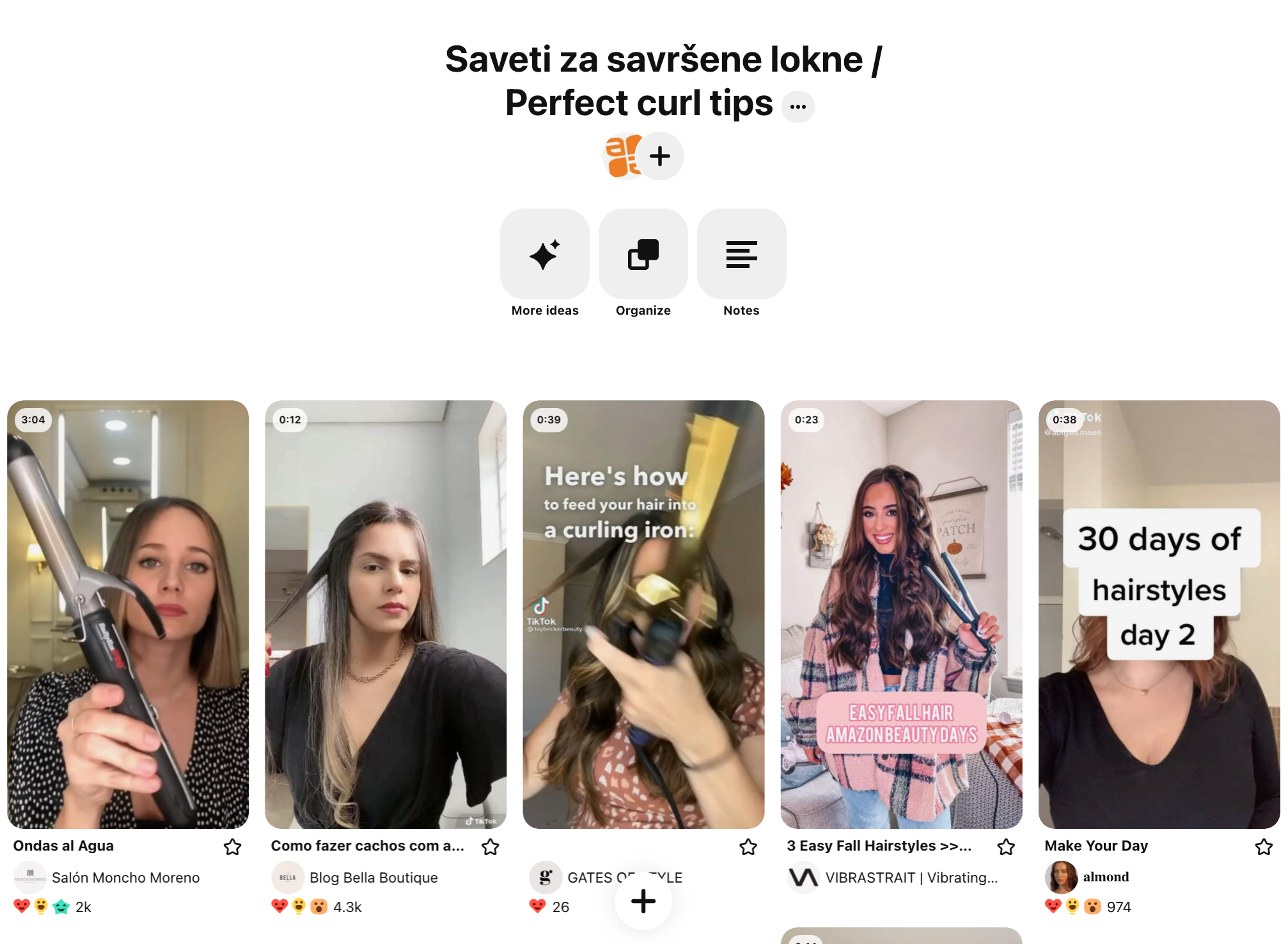The image size is (1288, 944).
Task: Invite collaborators with the plus button
Action: point(660,156)
